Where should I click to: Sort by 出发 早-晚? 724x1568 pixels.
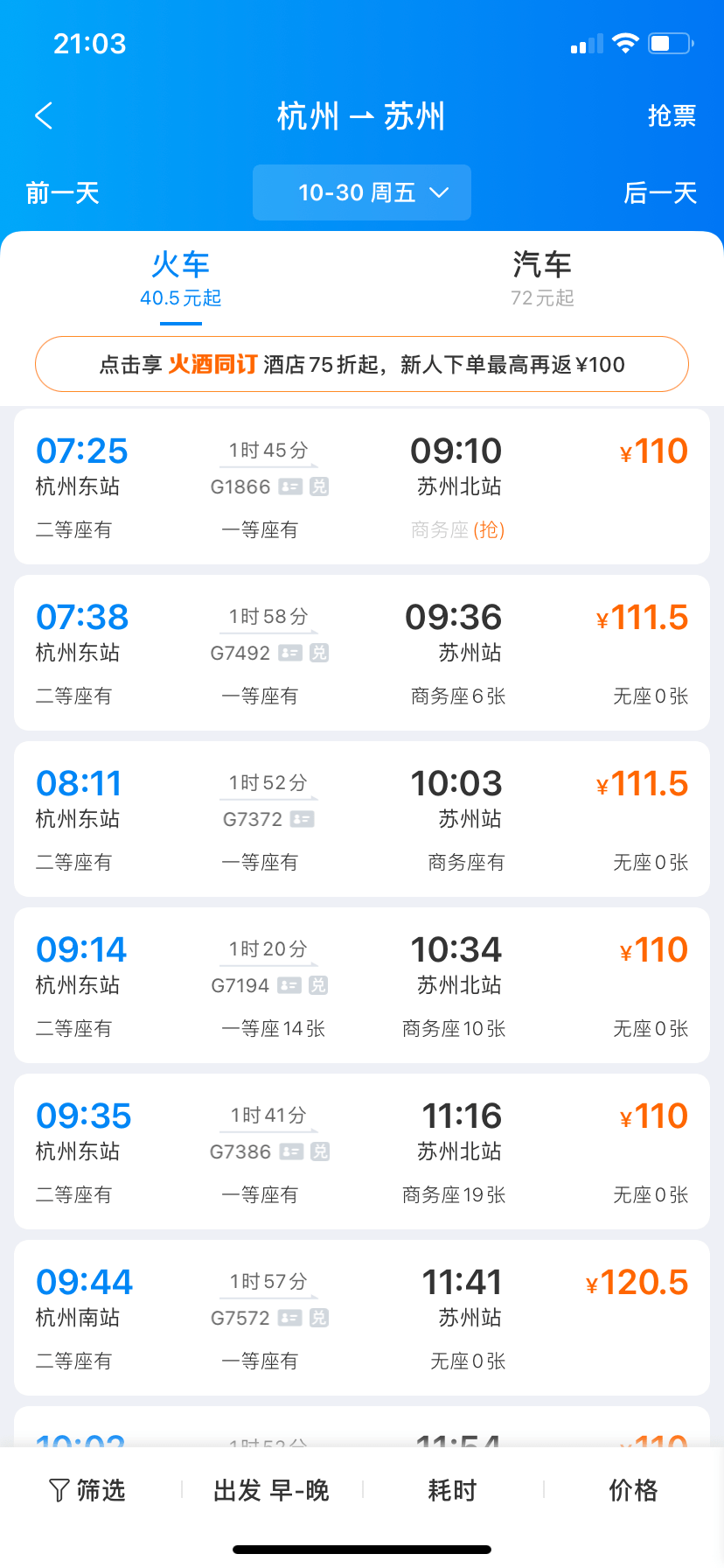[271, 1490]
